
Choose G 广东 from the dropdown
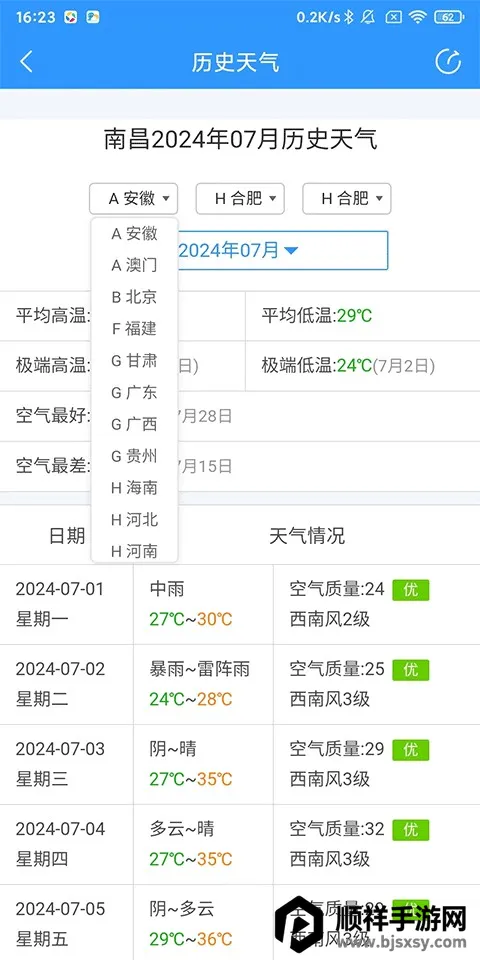click(x=134, y=392)
